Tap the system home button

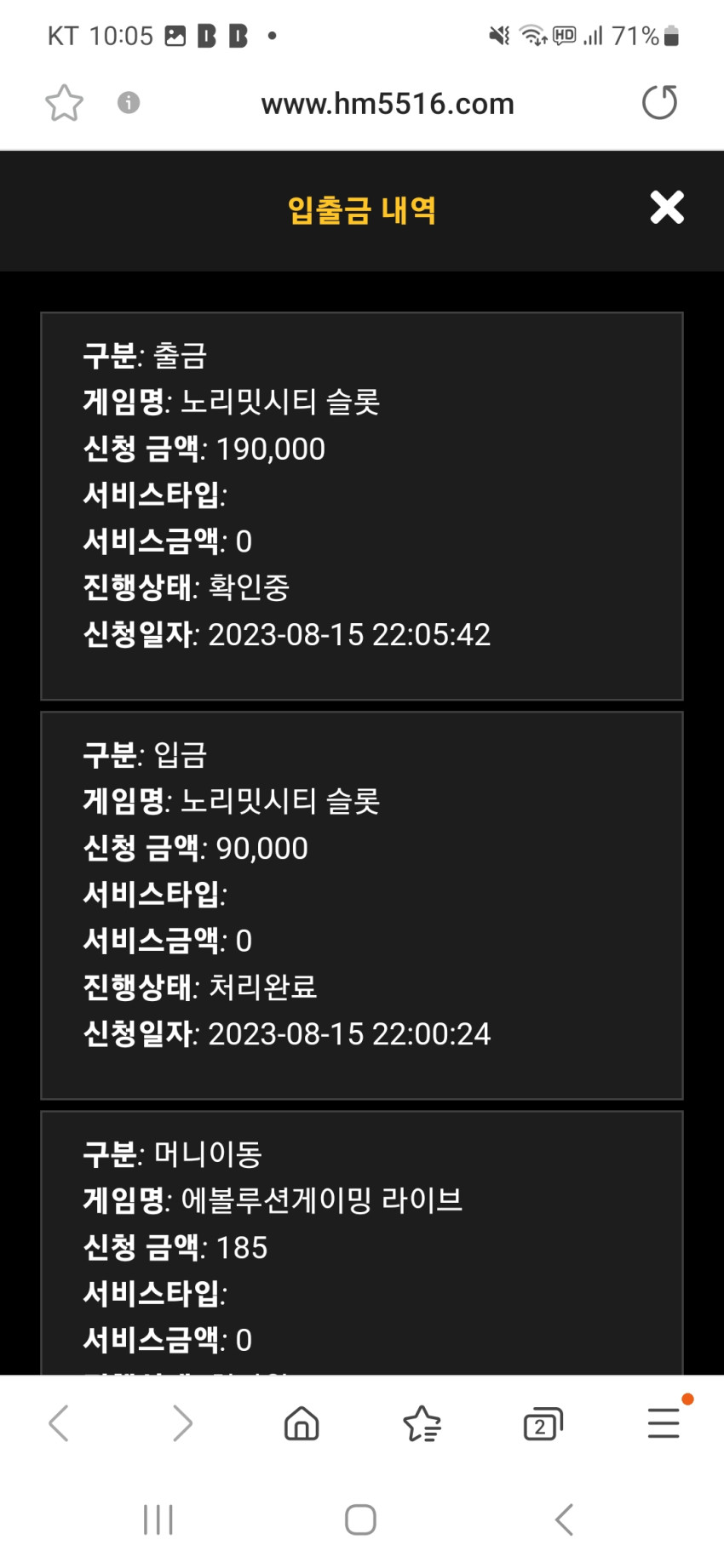360,1519
